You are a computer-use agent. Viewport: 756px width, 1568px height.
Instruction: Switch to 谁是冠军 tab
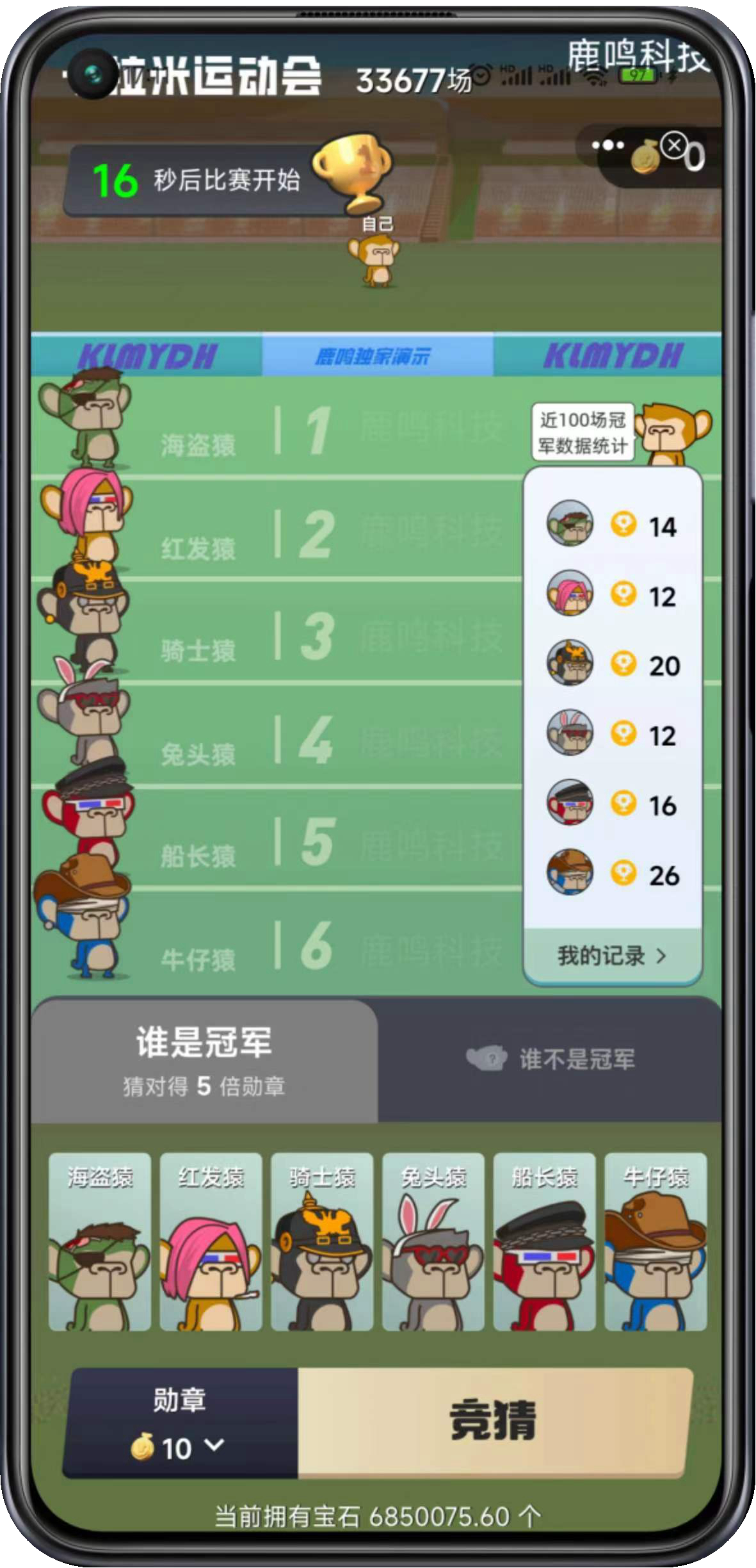[204, 1060]
